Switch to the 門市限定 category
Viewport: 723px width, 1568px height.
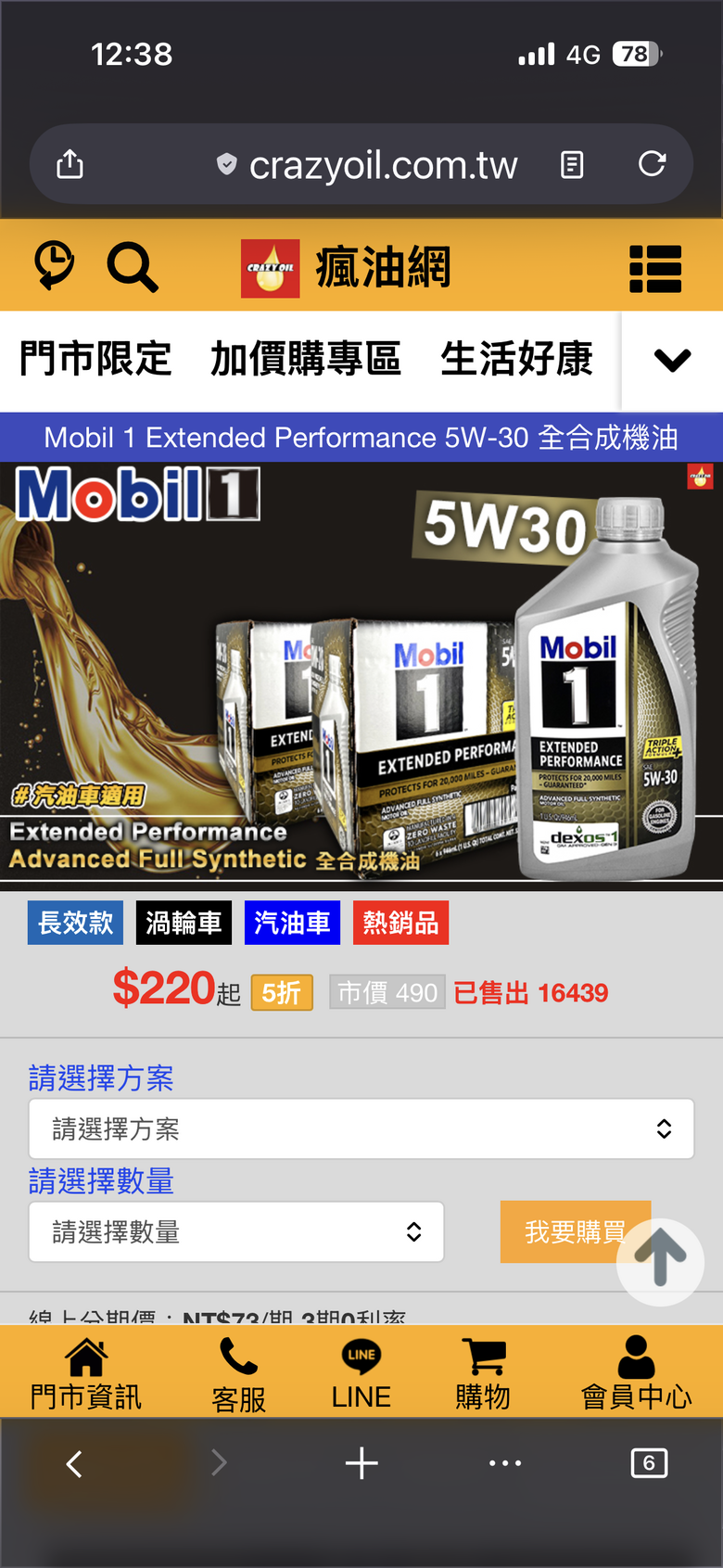point(95,360)
